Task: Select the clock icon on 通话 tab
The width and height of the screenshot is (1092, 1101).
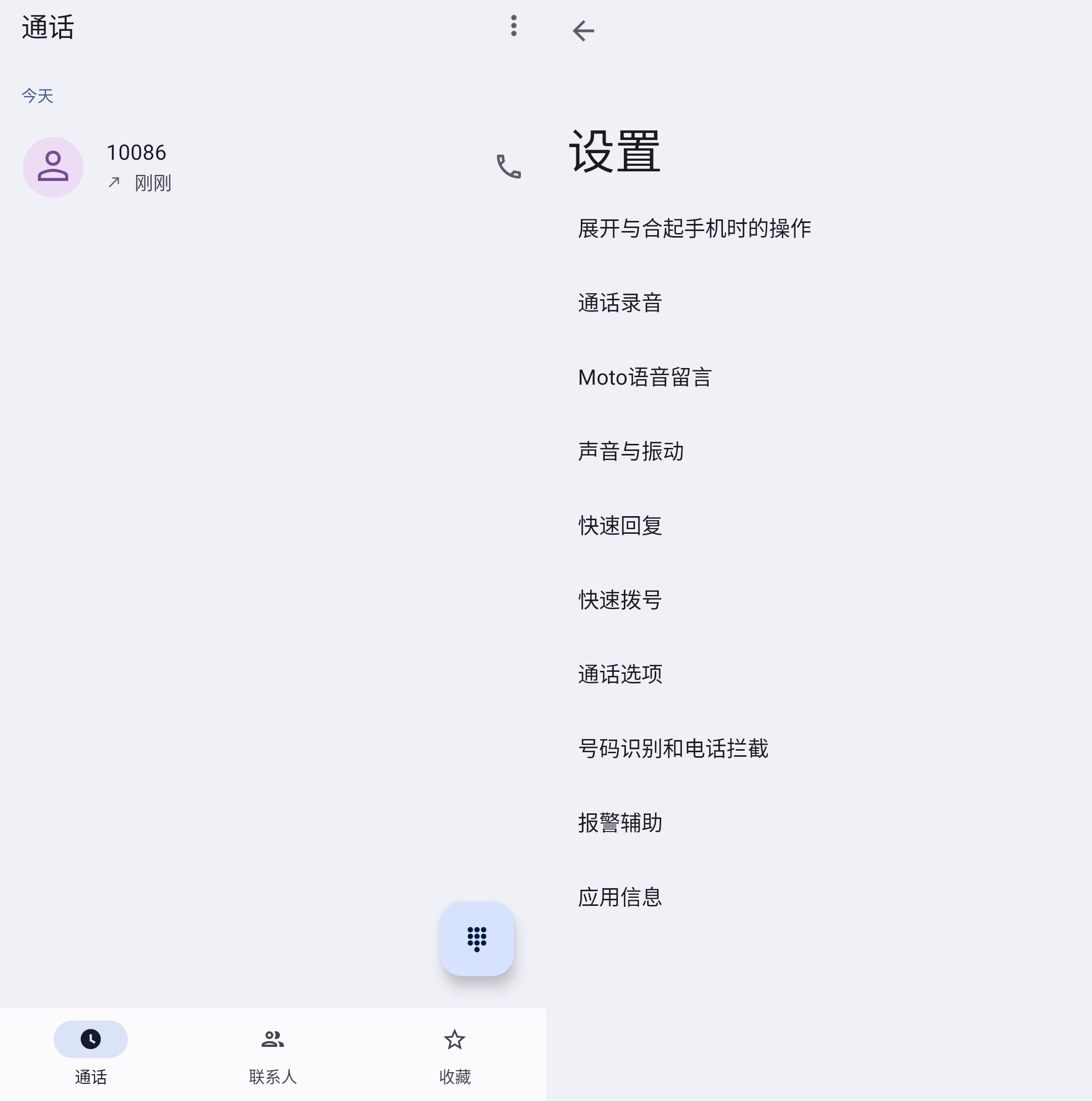Action: point(90,1038)
